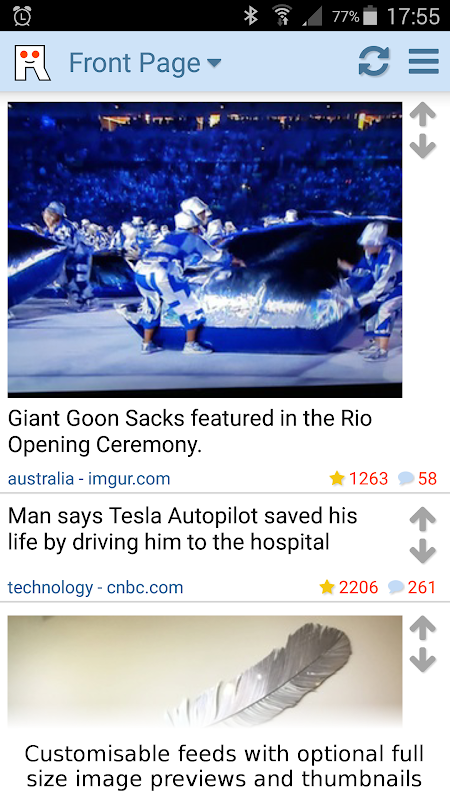Screen dimensions: 450x800
Task: Upvote the Tesla Autopilot post
Action: (423, 519)
